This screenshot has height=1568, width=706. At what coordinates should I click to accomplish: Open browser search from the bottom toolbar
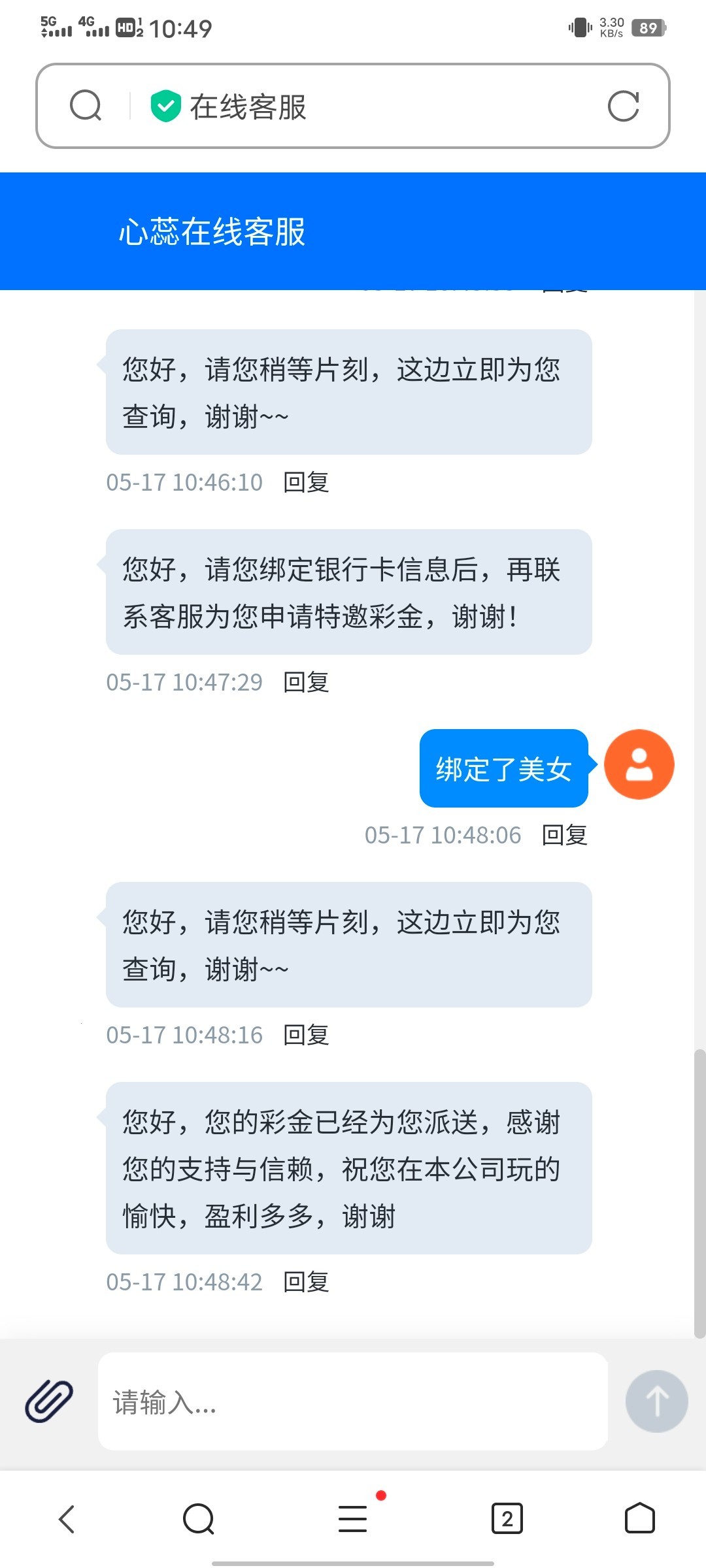point(199,1518)
